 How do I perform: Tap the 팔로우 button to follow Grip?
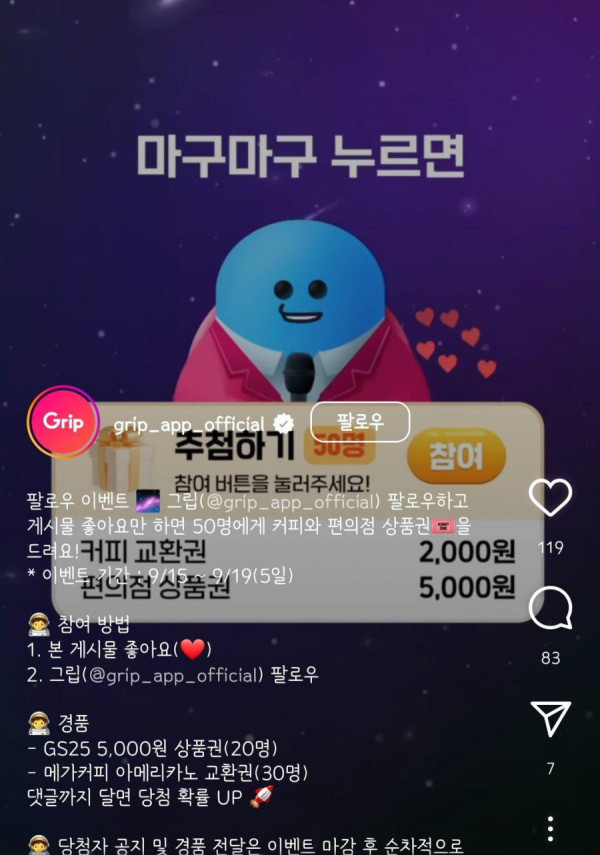click(x=360, y=422)
